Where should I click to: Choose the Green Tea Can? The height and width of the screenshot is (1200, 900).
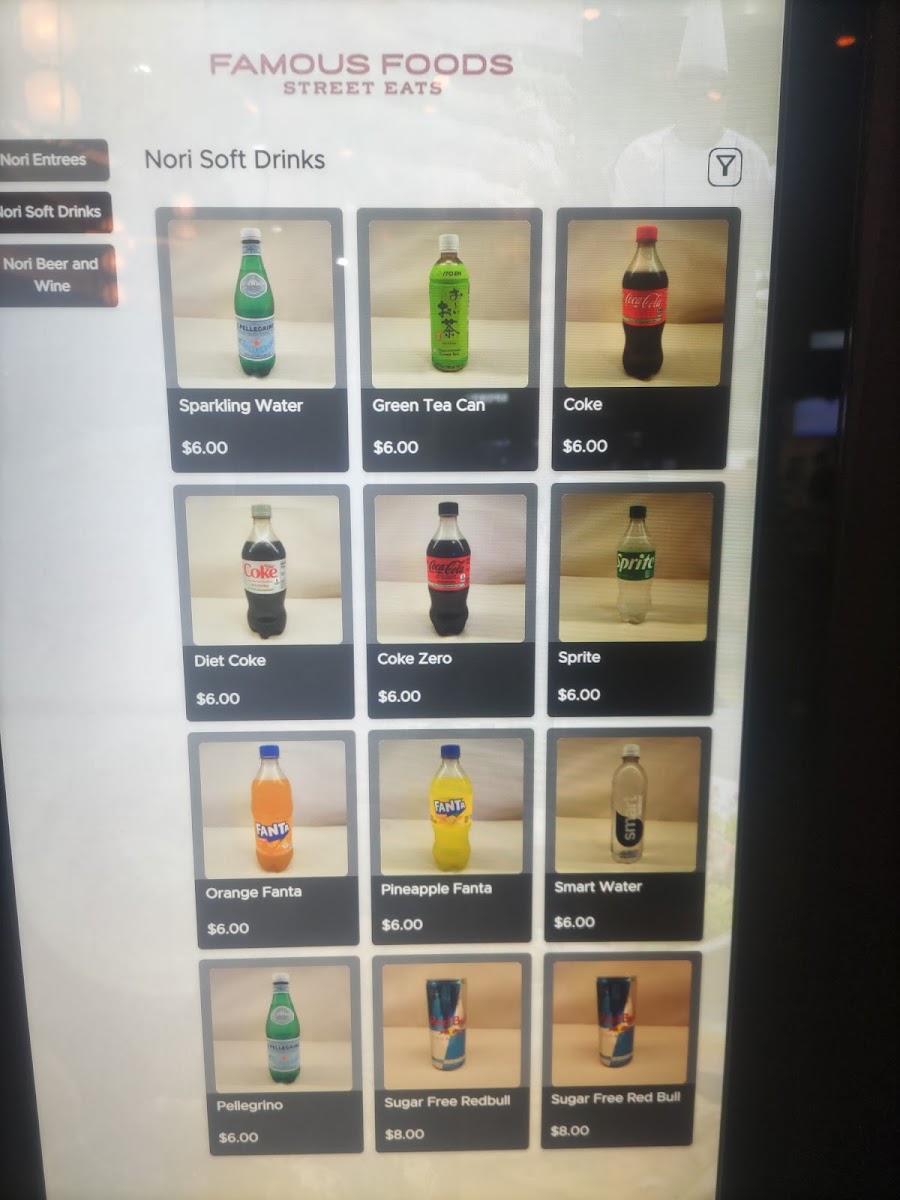[x=449, y=340]
